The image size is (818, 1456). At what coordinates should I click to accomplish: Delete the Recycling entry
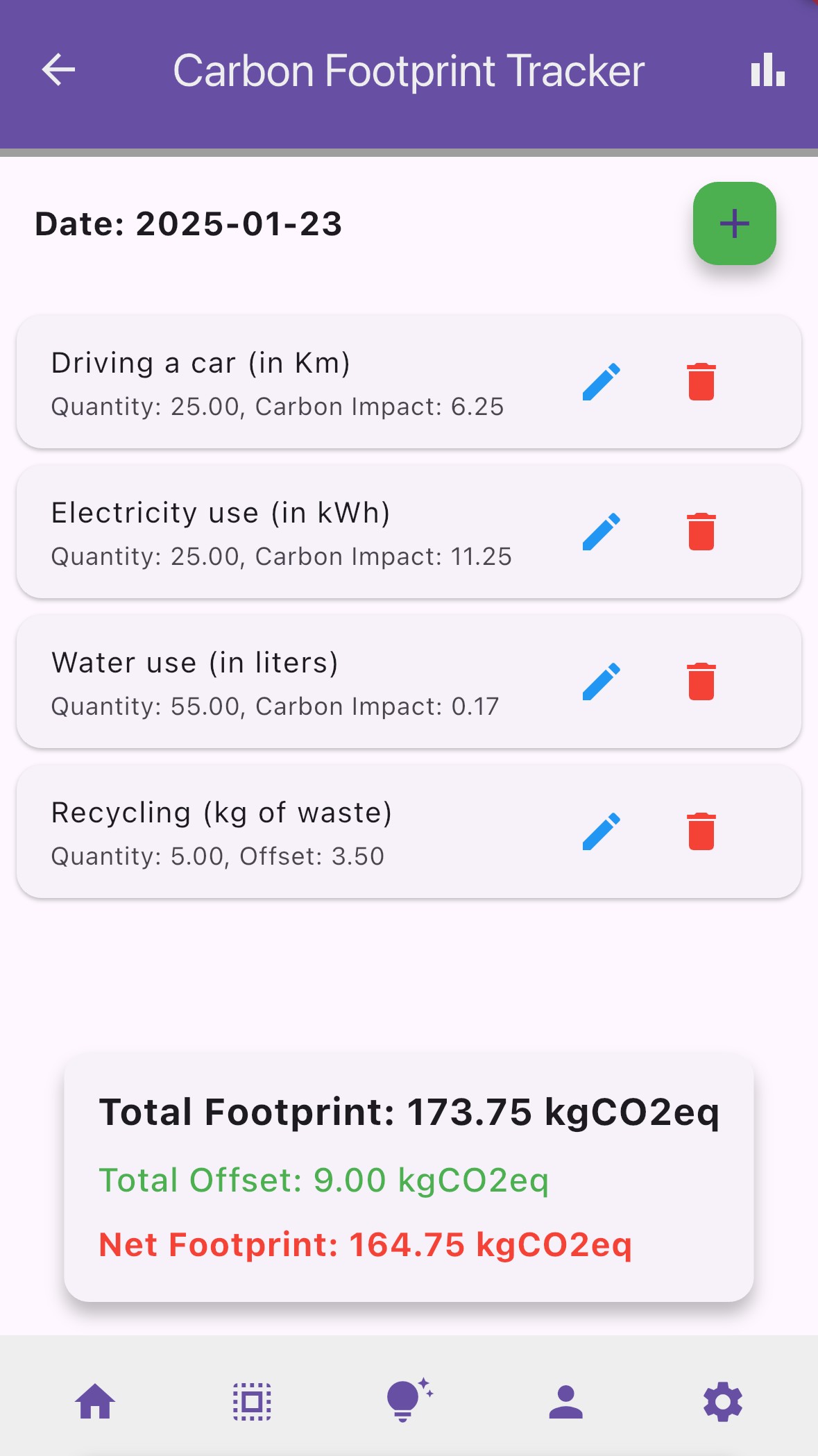pyautogui.click(x=701, y=831)
